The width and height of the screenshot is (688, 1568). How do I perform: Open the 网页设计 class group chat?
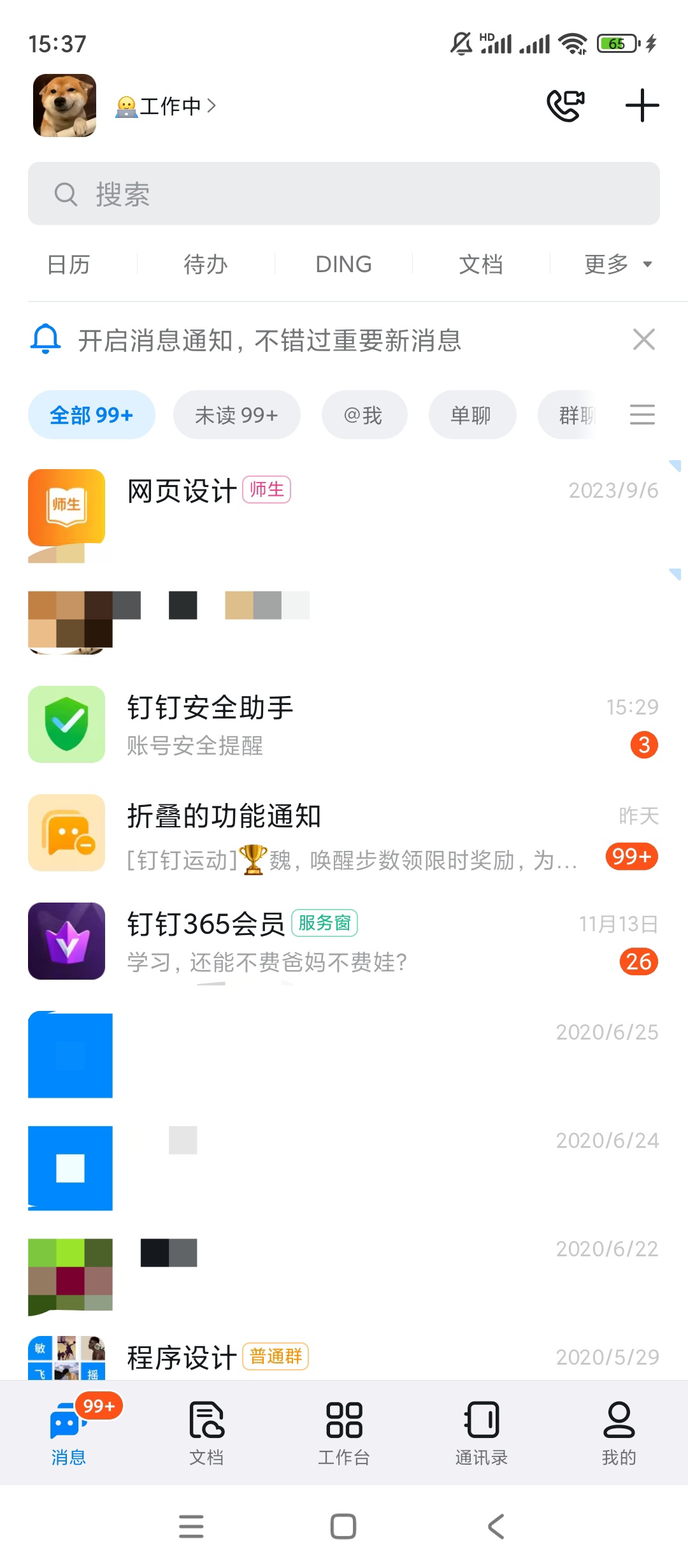[x=344, y=510]
